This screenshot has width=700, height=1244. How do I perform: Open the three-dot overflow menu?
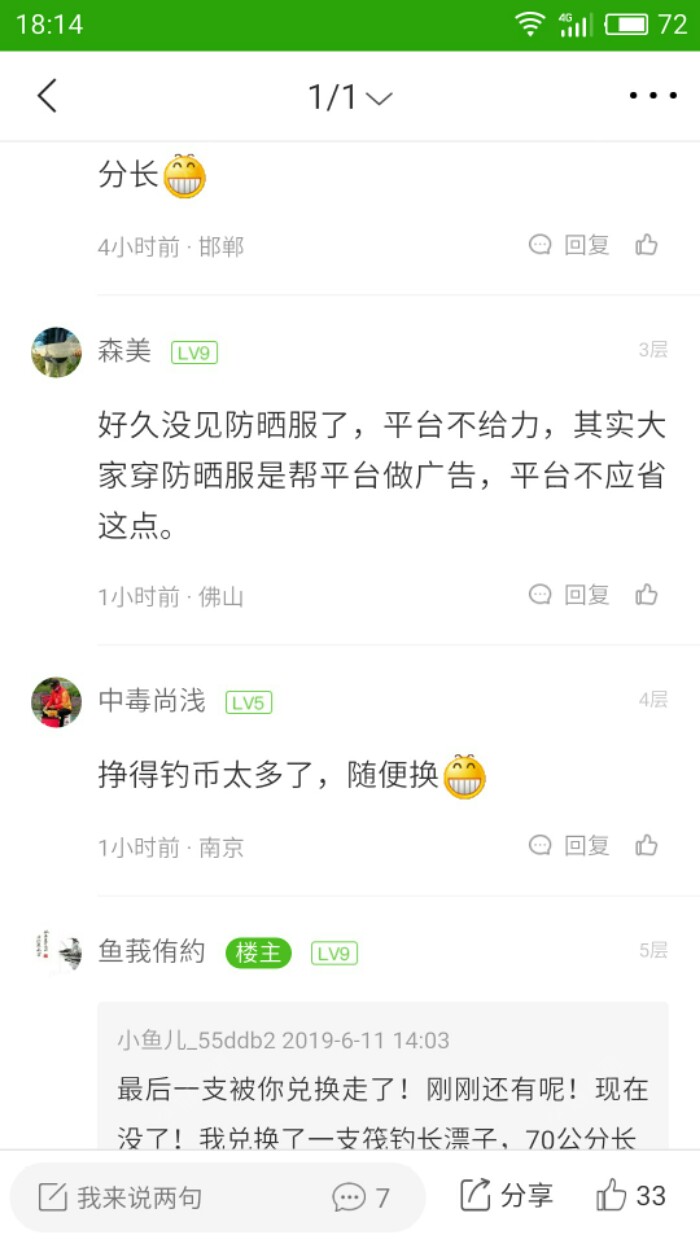pos(652,96)
